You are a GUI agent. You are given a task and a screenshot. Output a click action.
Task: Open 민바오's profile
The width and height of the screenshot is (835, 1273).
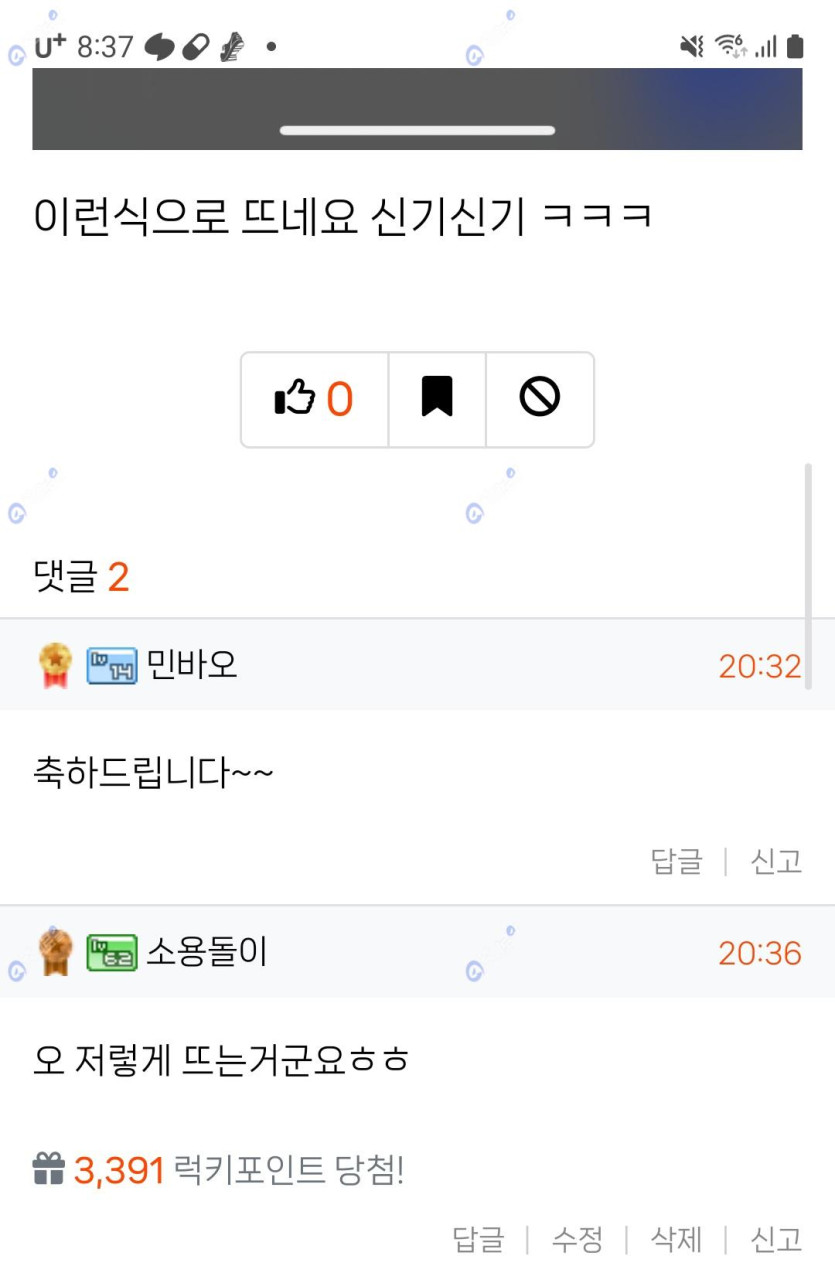tap(192, 665)
